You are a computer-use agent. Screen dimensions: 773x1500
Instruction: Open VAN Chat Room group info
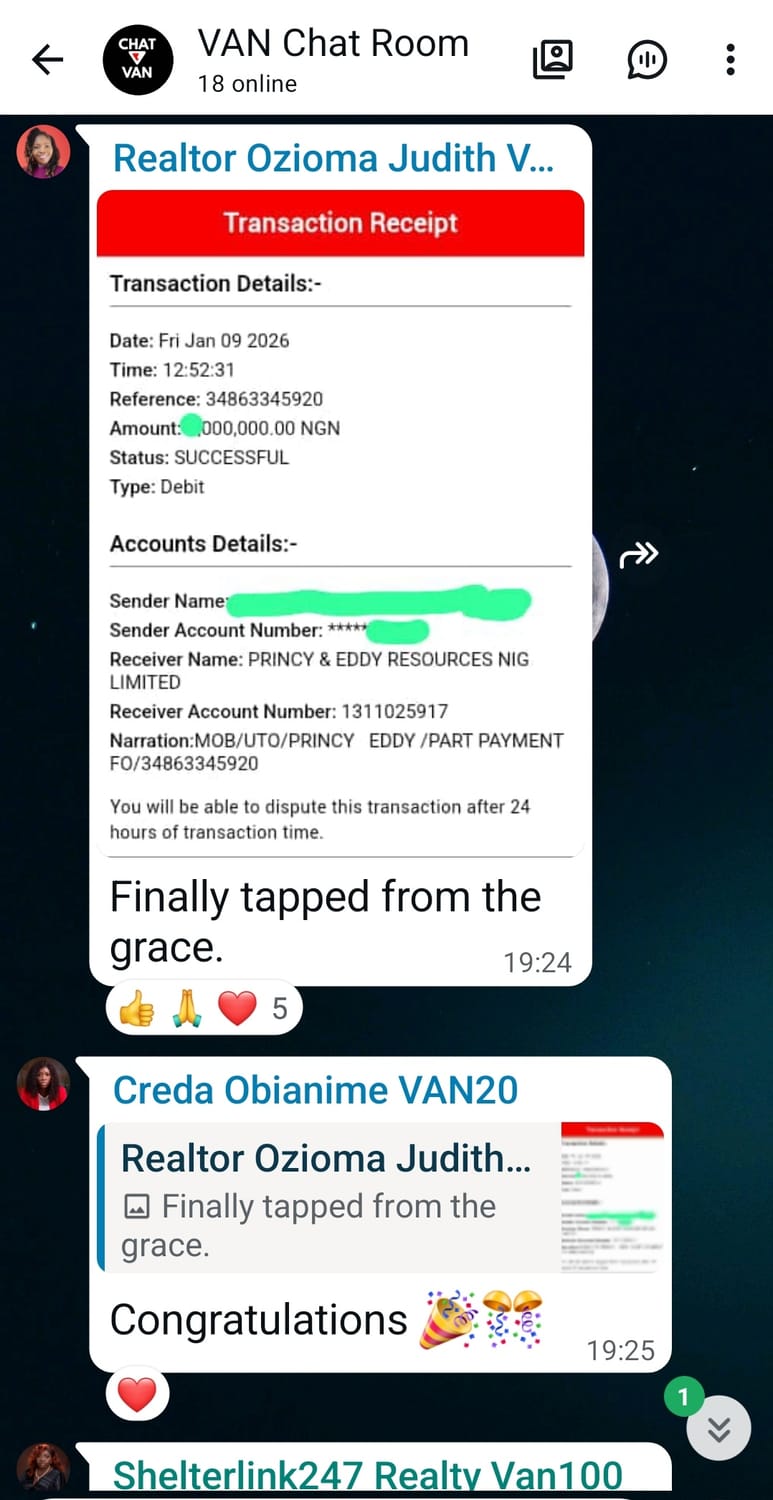(332, 58)
